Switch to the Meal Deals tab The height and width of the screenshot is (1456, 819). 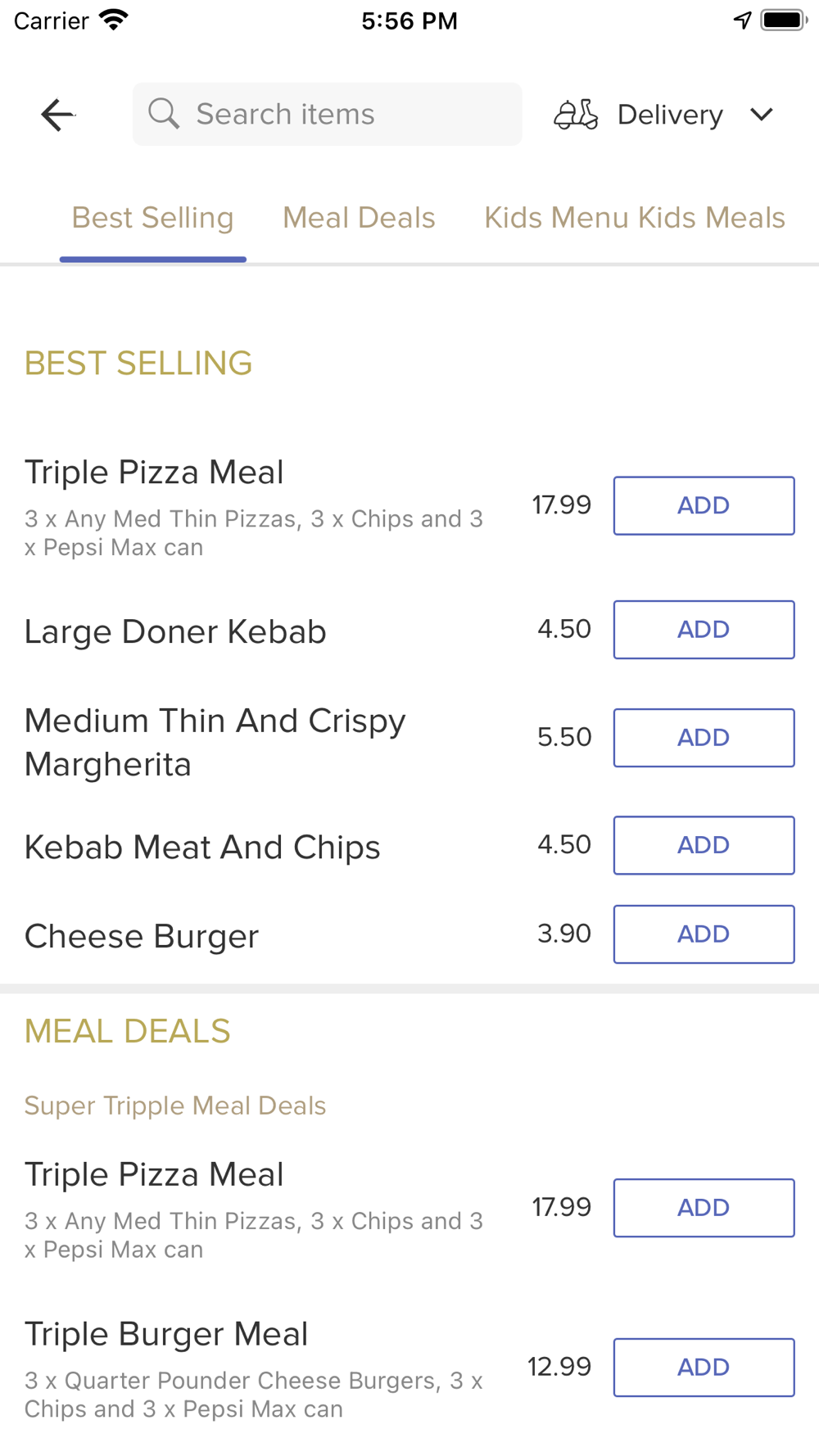[359, 218]
